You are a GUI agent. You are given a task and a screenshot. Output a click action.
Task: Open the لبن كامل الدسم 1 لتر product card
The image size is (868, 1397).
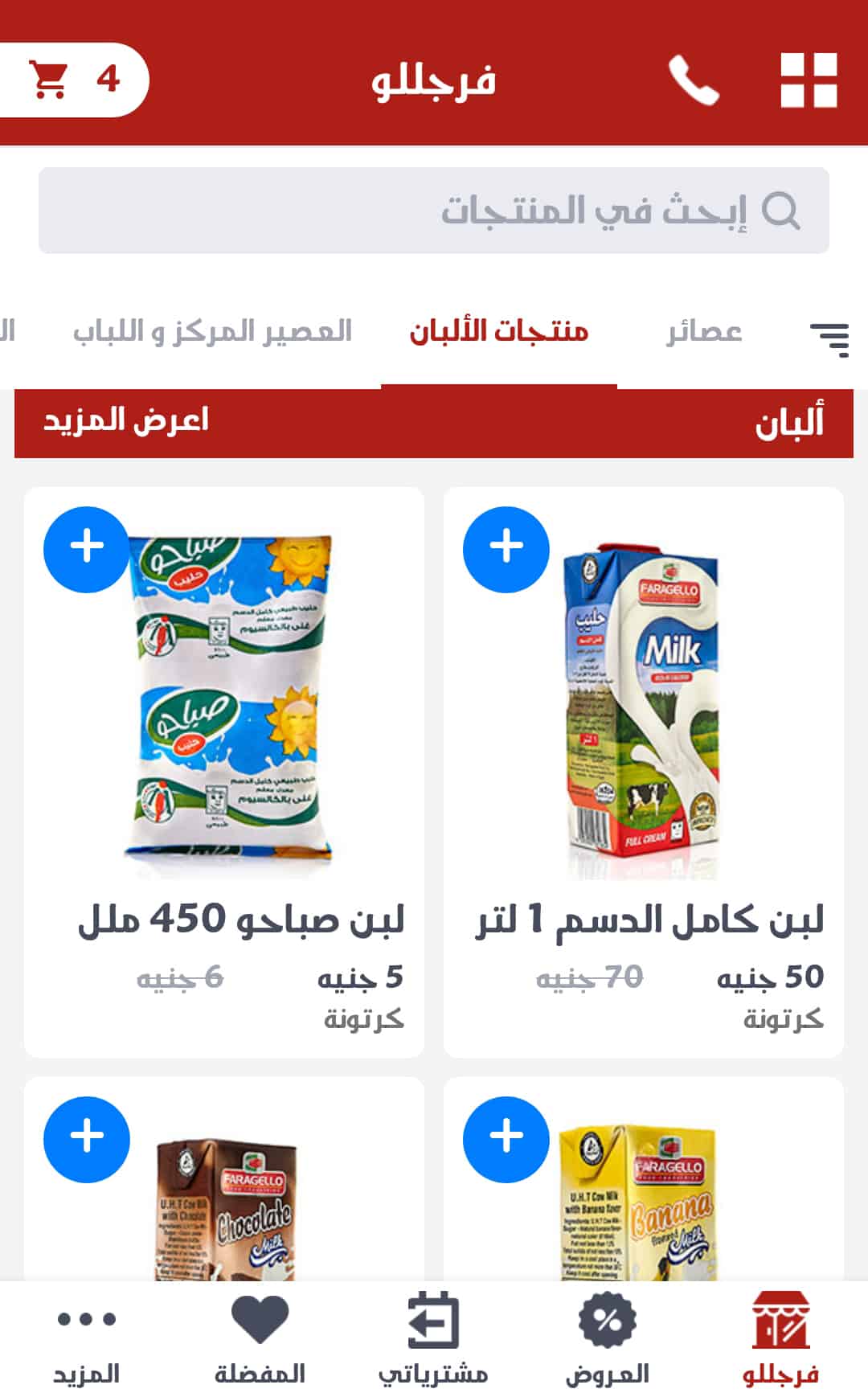pyautogui.click(x=643, y=723)
